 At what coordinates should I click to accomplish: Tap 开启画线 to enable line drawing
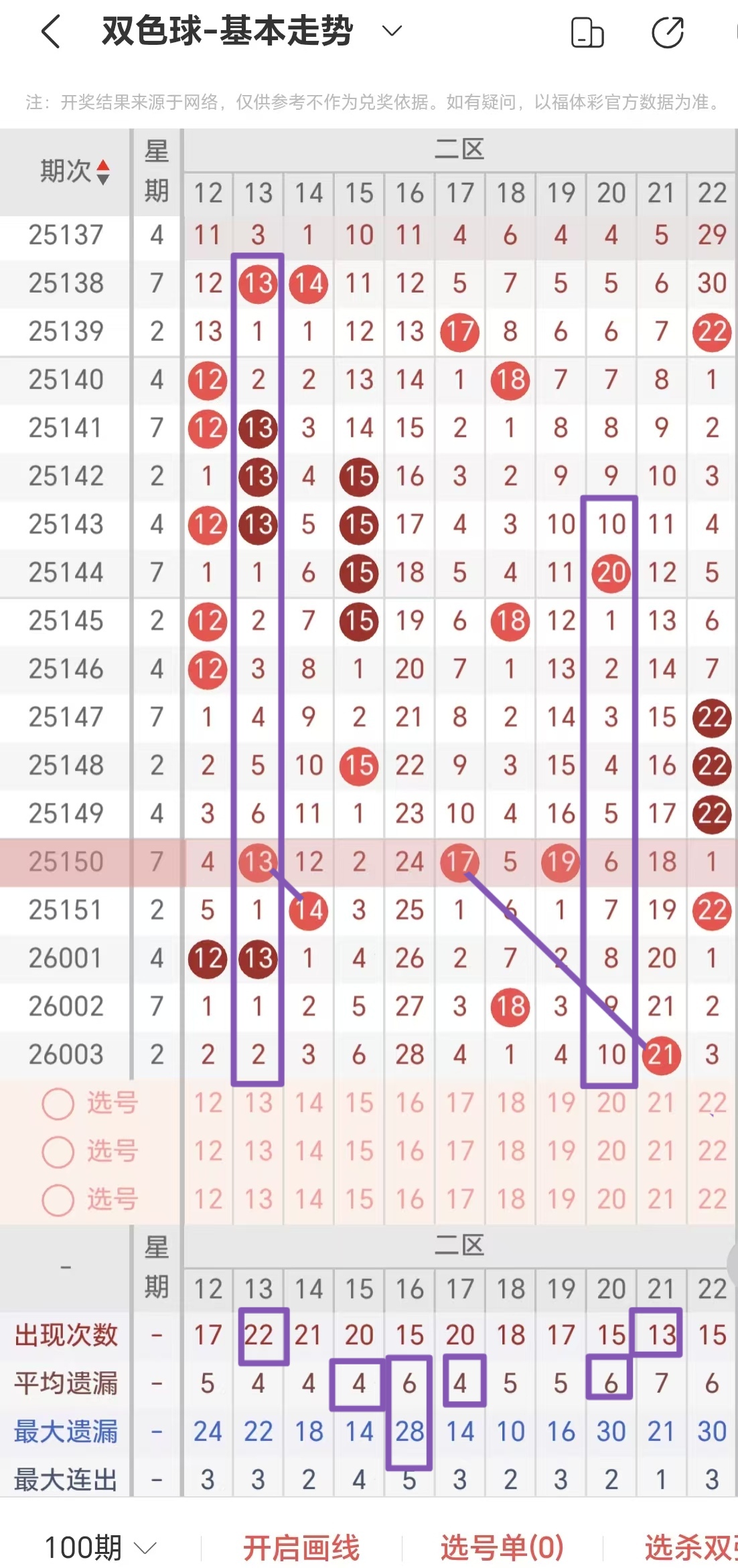coord(301,1547)
